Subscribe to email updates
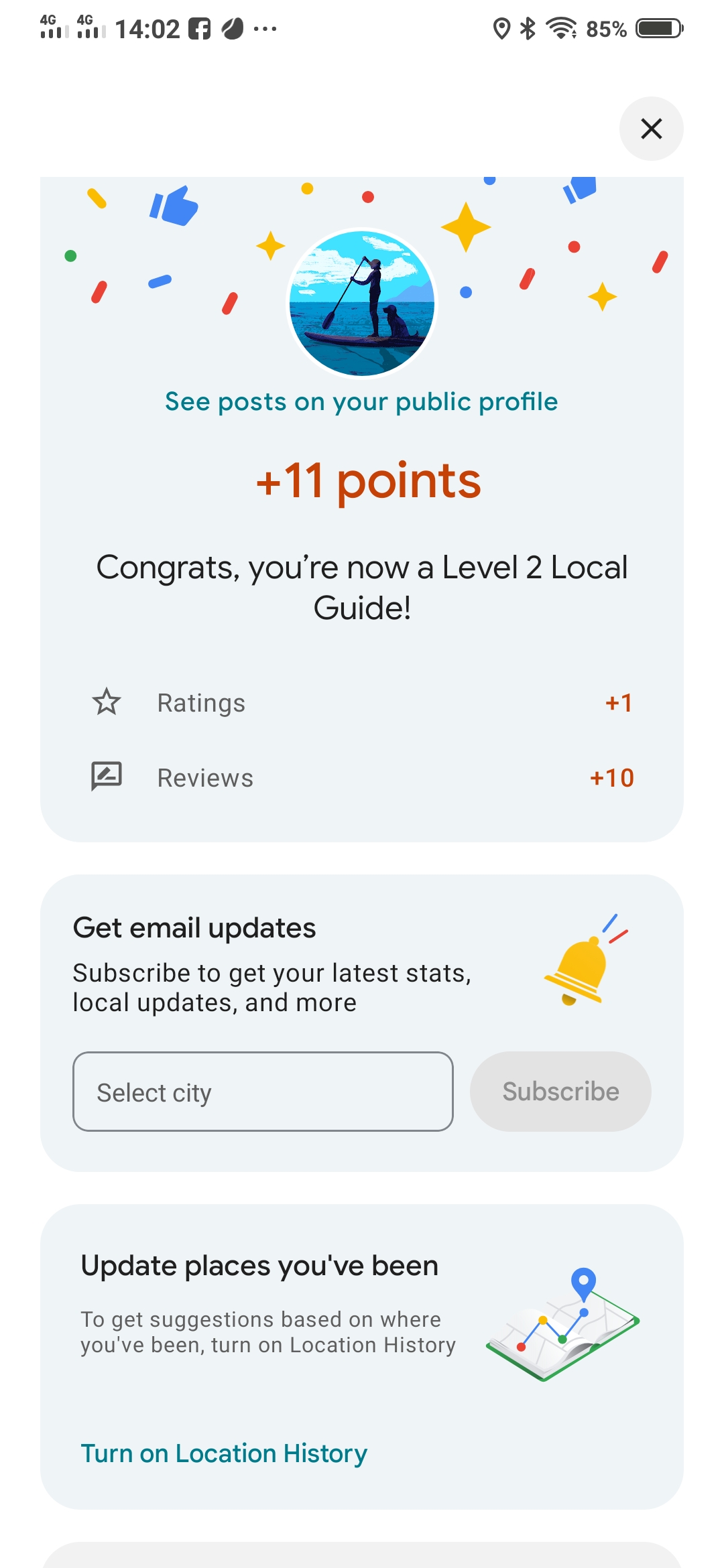Screen dimensions: 724x1568 [x=560, y=1092]
